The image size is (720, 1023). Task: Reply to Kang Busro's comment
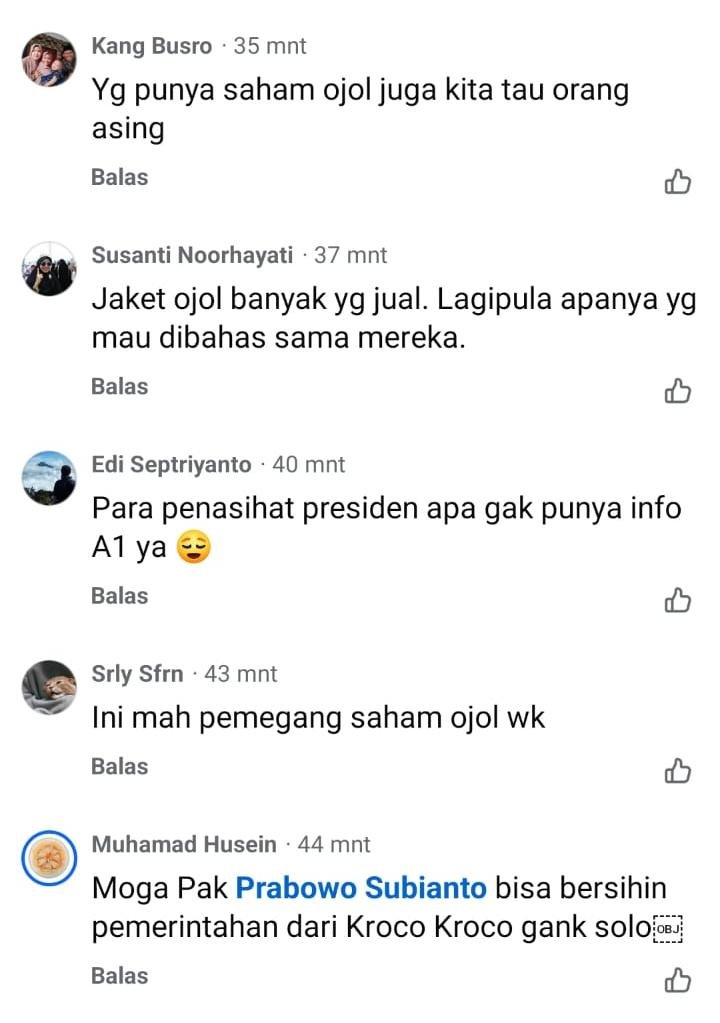tap(119, 177)
